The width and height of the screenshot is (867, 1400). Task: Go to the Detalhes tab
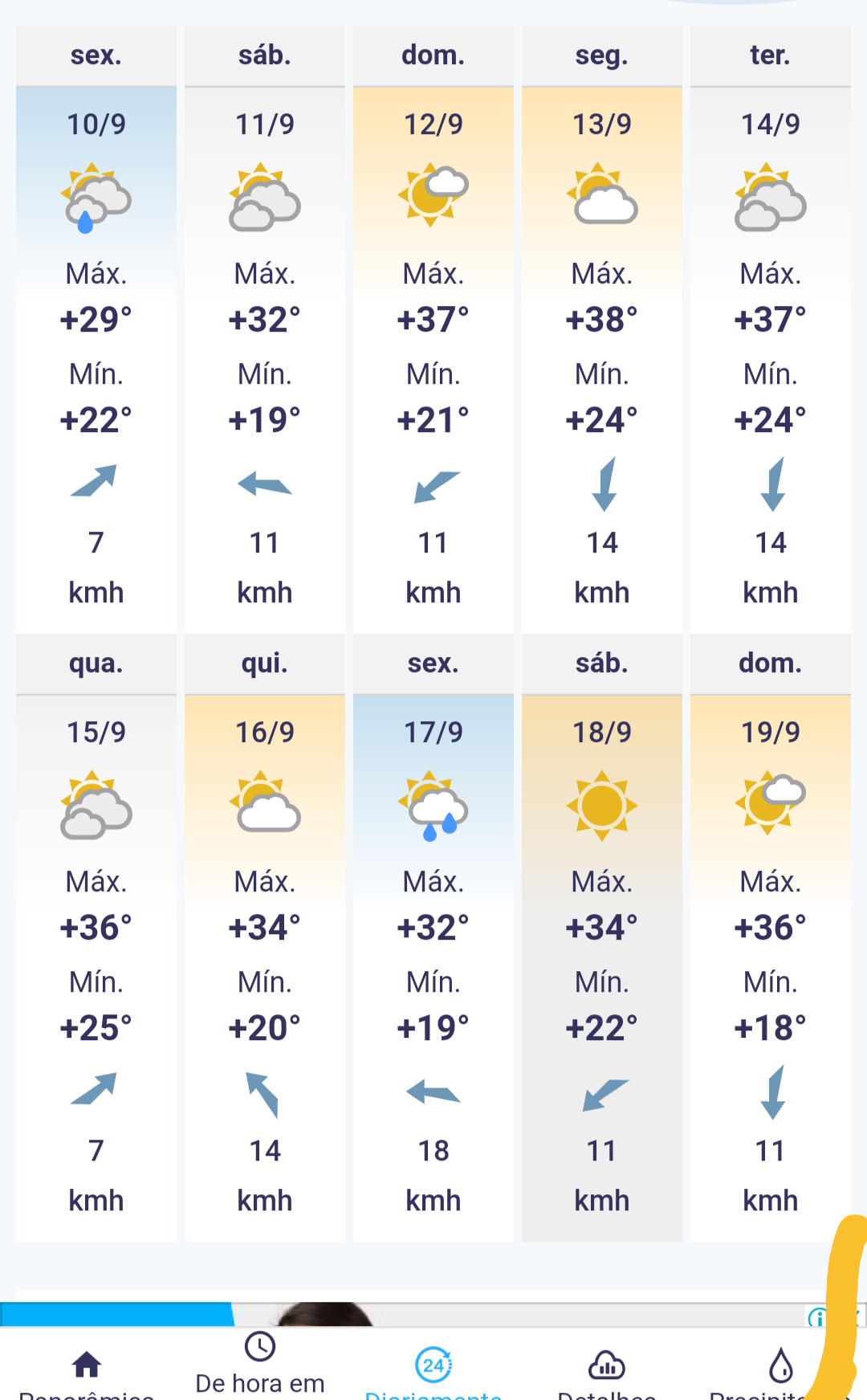pos(607,1373)
